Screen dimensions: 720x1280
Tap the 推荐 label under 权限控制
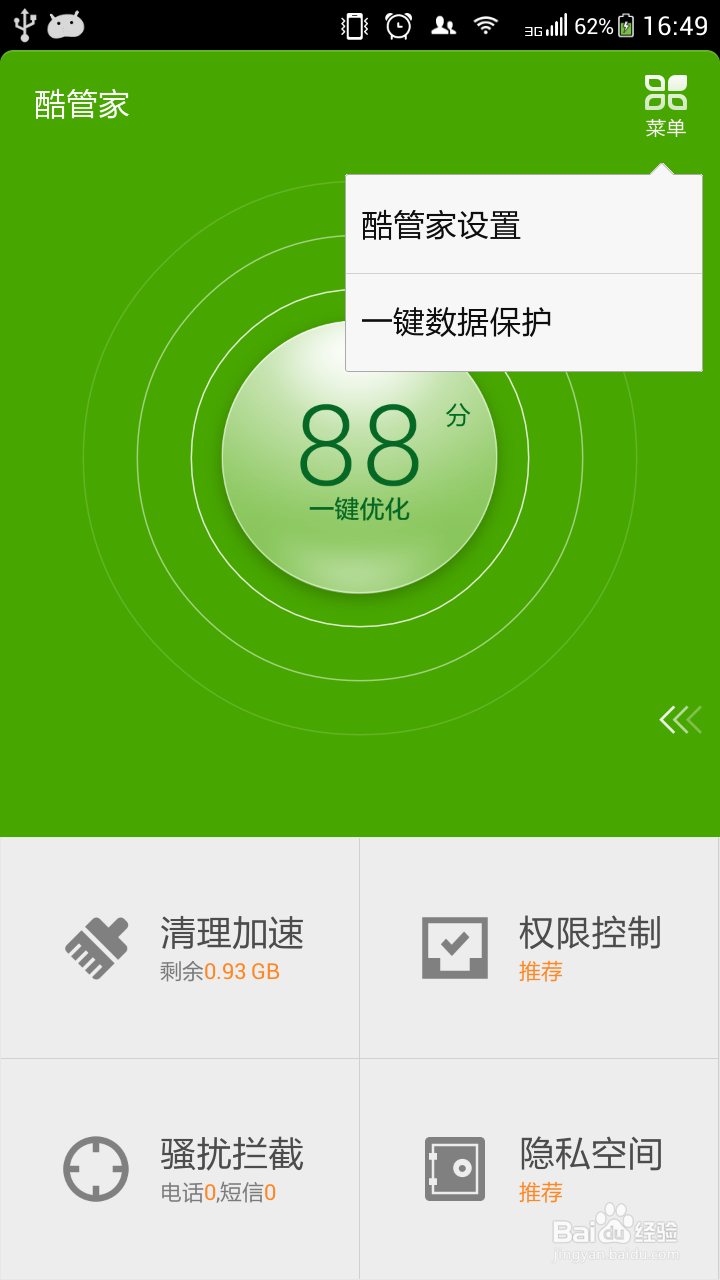point(540,971)
